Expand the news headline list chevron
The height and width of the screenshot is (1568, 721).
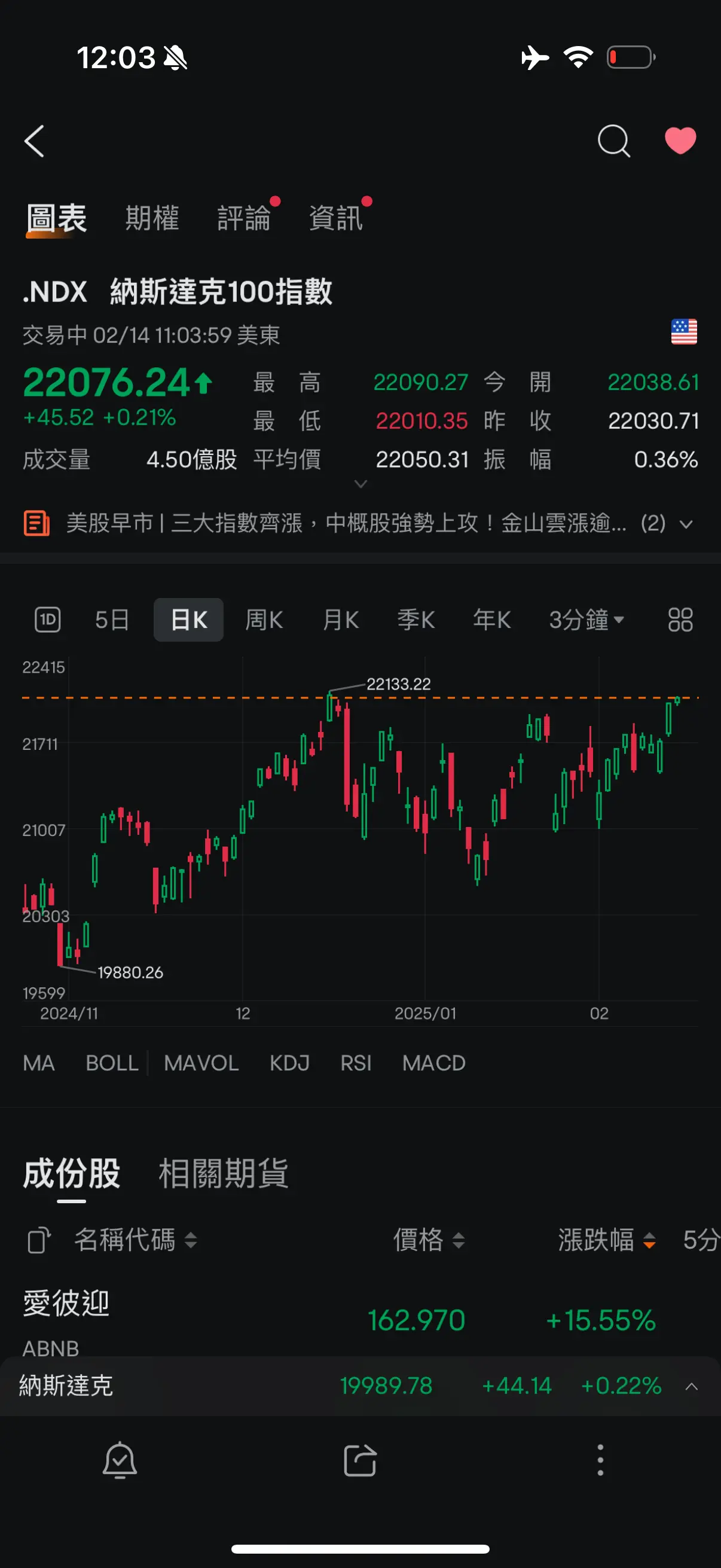pos(687,524)
